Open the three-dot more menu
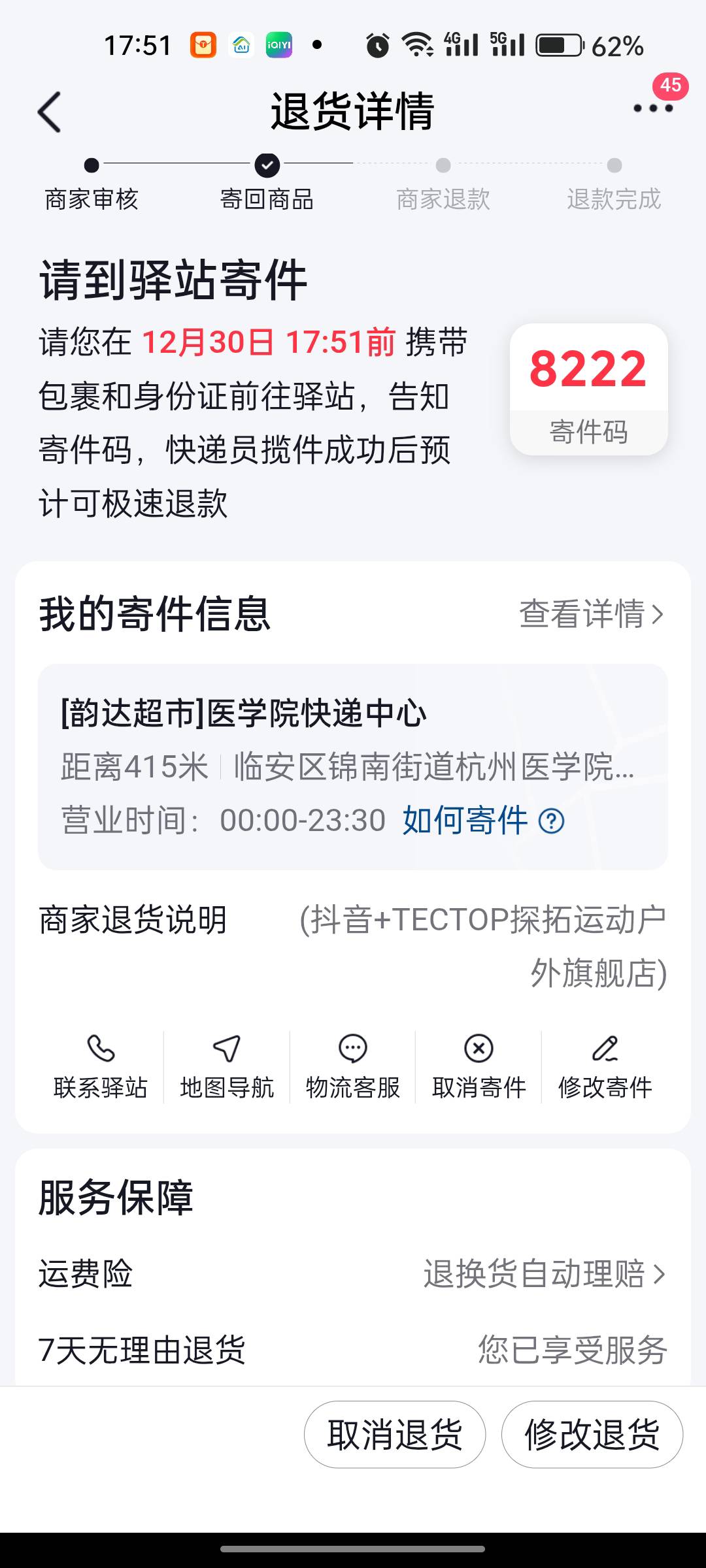This screenshot has height=1568, width=706. point(653,108)
